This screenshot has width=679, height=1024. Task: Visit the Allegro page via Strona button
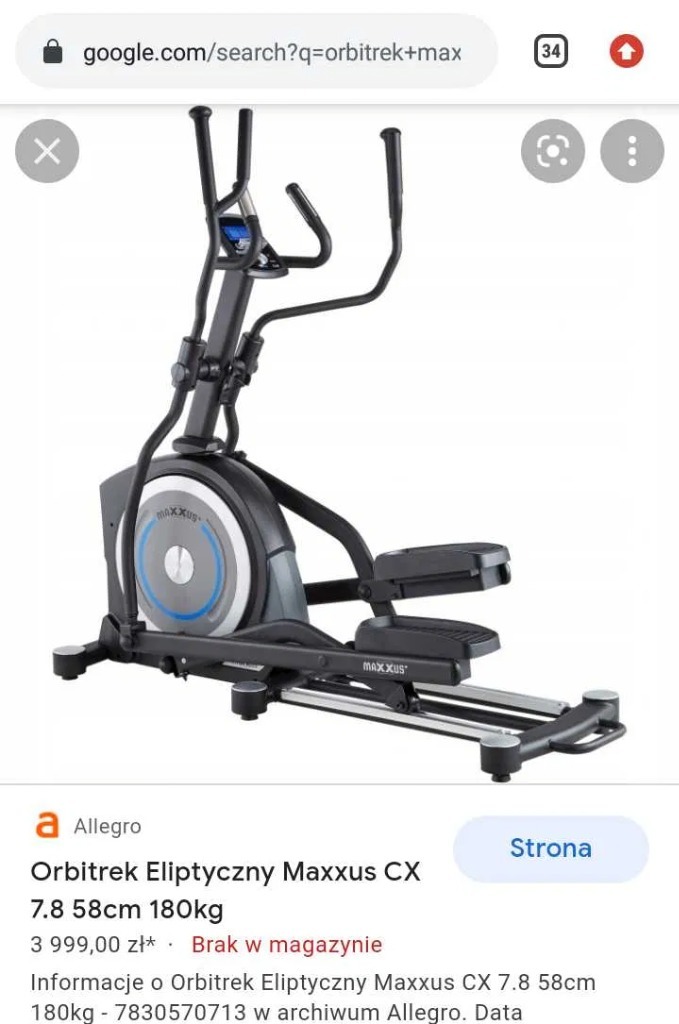[550, 848]
